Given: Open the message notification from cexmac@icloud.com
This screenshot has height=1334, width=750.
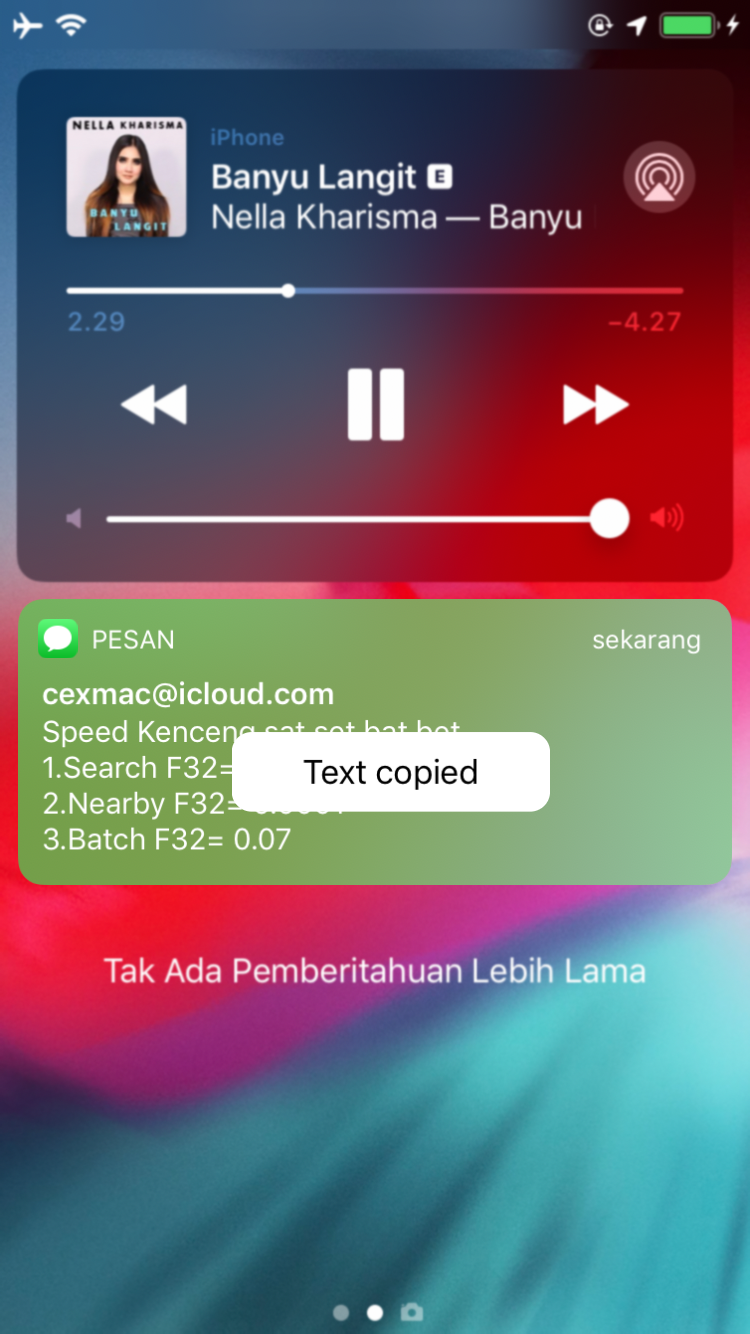Looking at the screenshot, I should pyautogui.click(x=375, y=742).
